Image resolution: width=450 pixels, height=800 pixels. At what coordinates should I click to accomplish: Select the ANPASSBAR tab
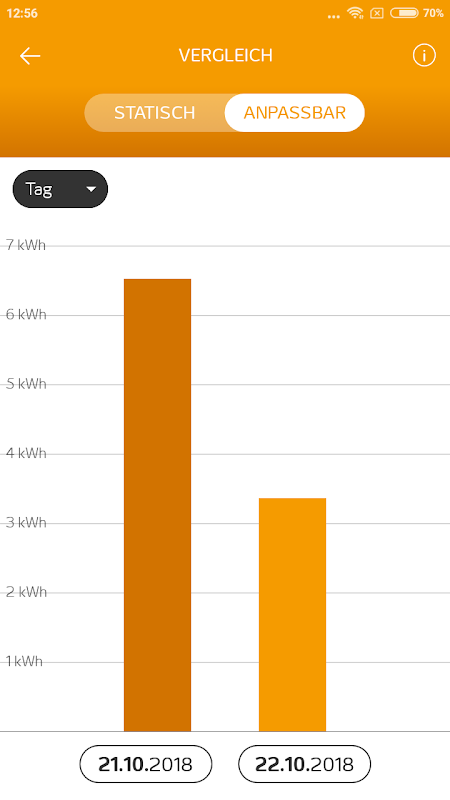pos(294,113)
